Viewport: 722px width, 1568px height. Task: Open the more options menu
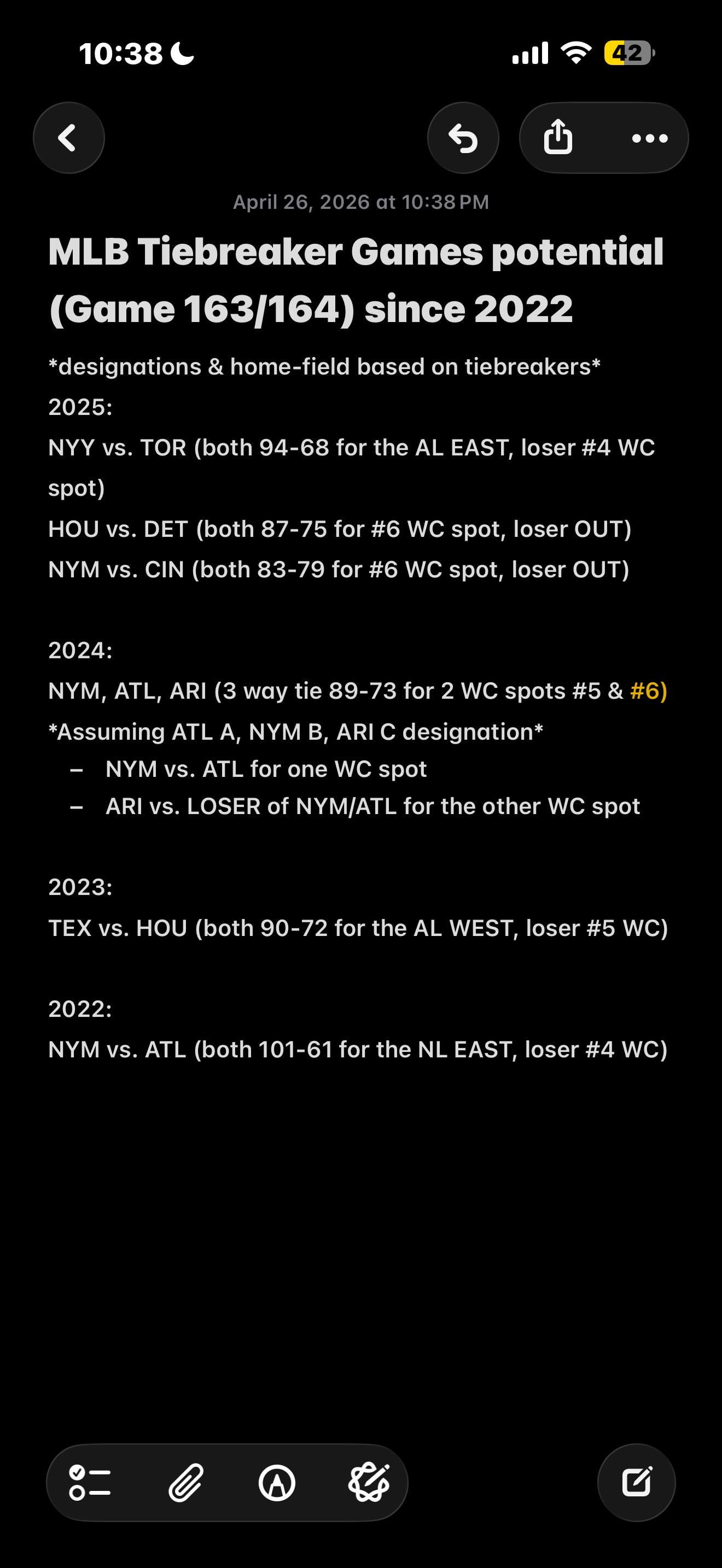[650, 138]
